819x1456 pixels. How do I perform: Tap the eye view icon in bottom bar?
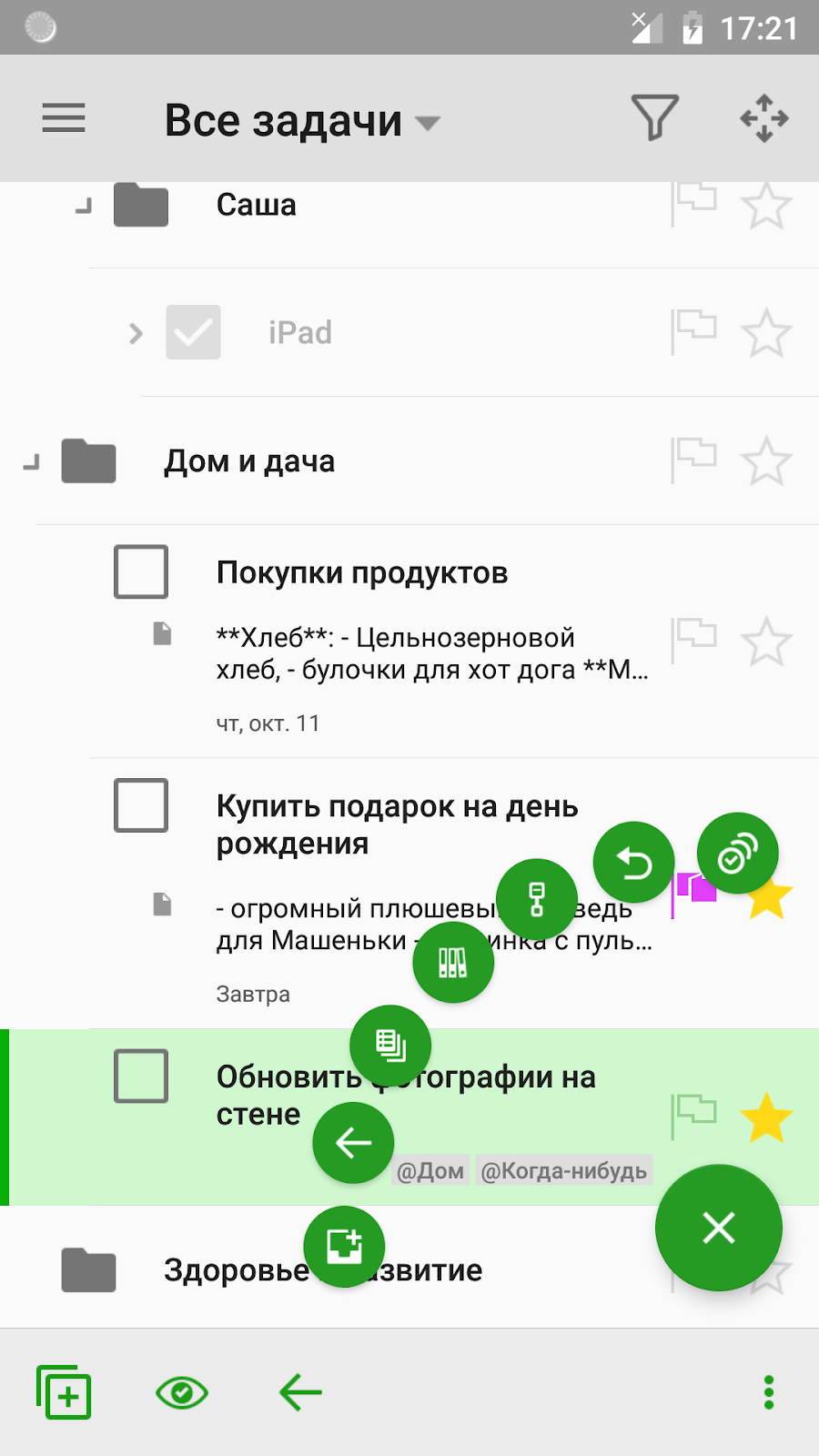click(x=182, y=1392)
